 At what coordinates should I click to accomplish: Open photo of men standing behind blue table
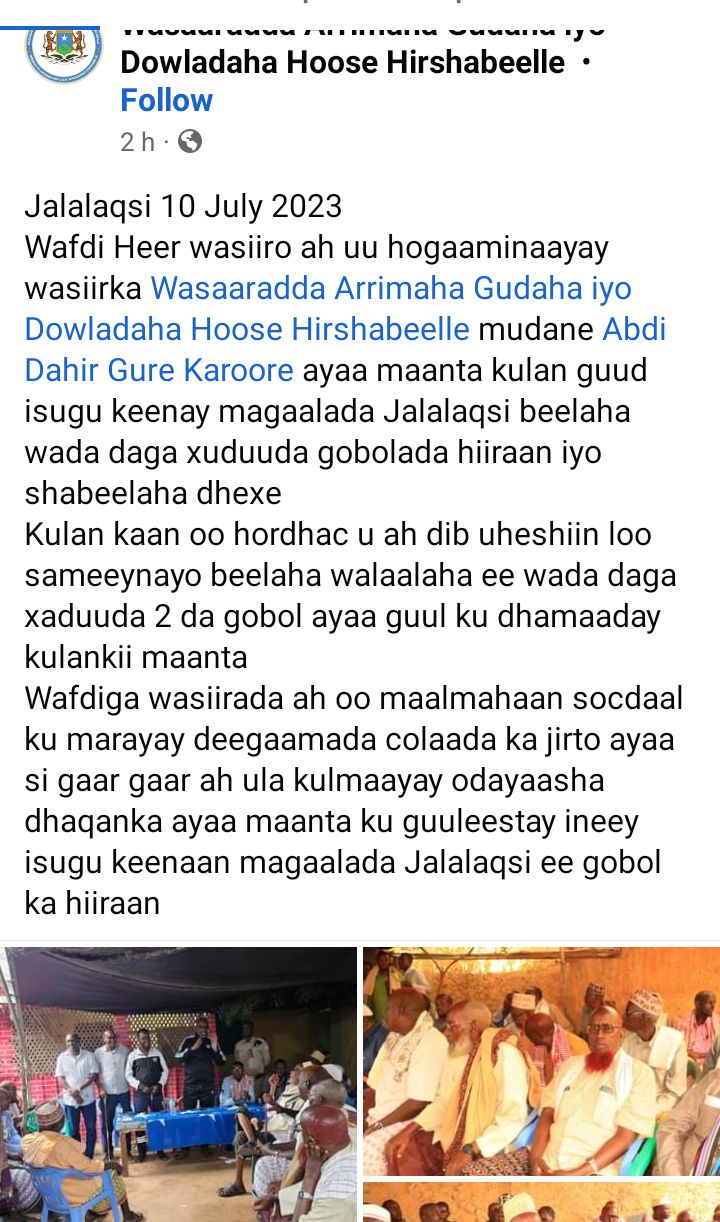[178, 1084]
